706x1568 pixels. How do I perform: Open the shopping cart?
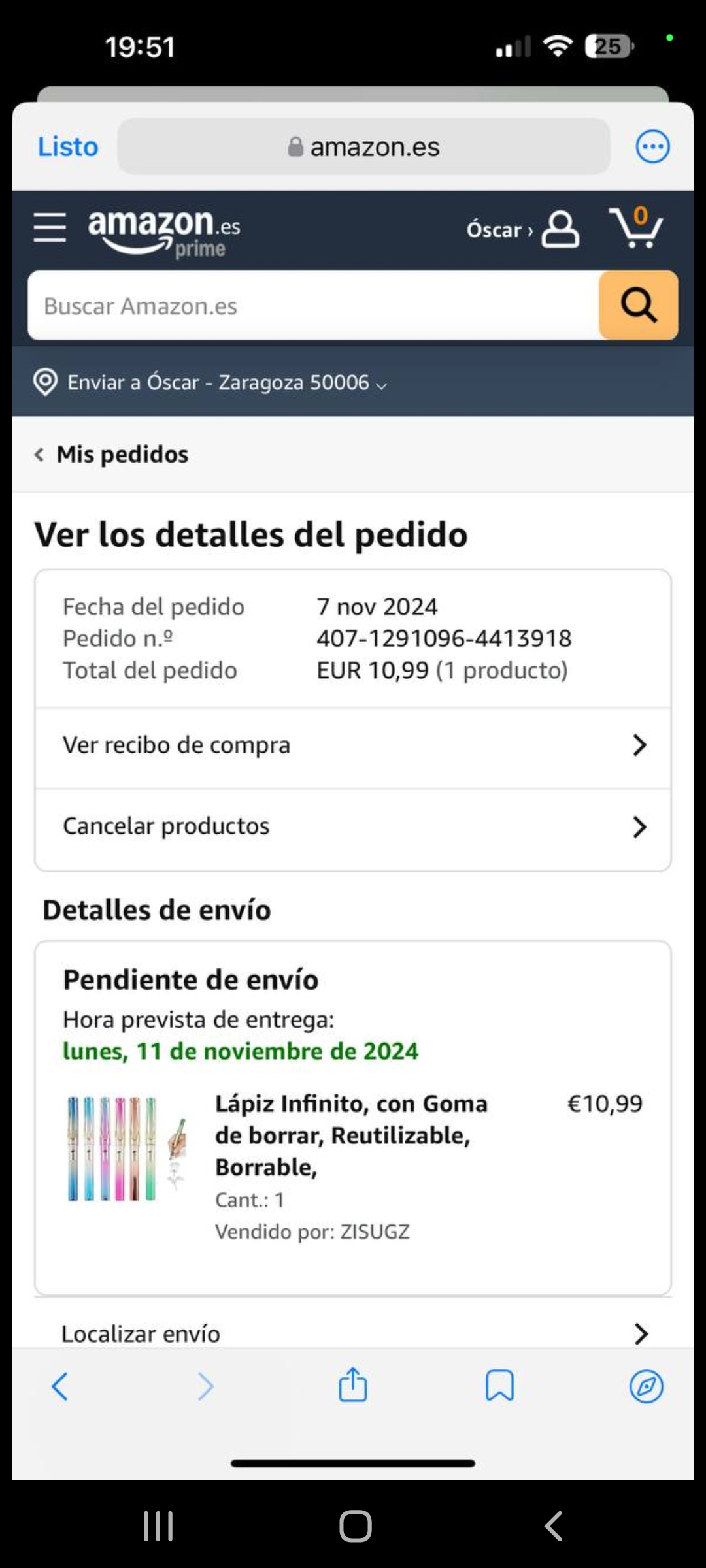636,228
